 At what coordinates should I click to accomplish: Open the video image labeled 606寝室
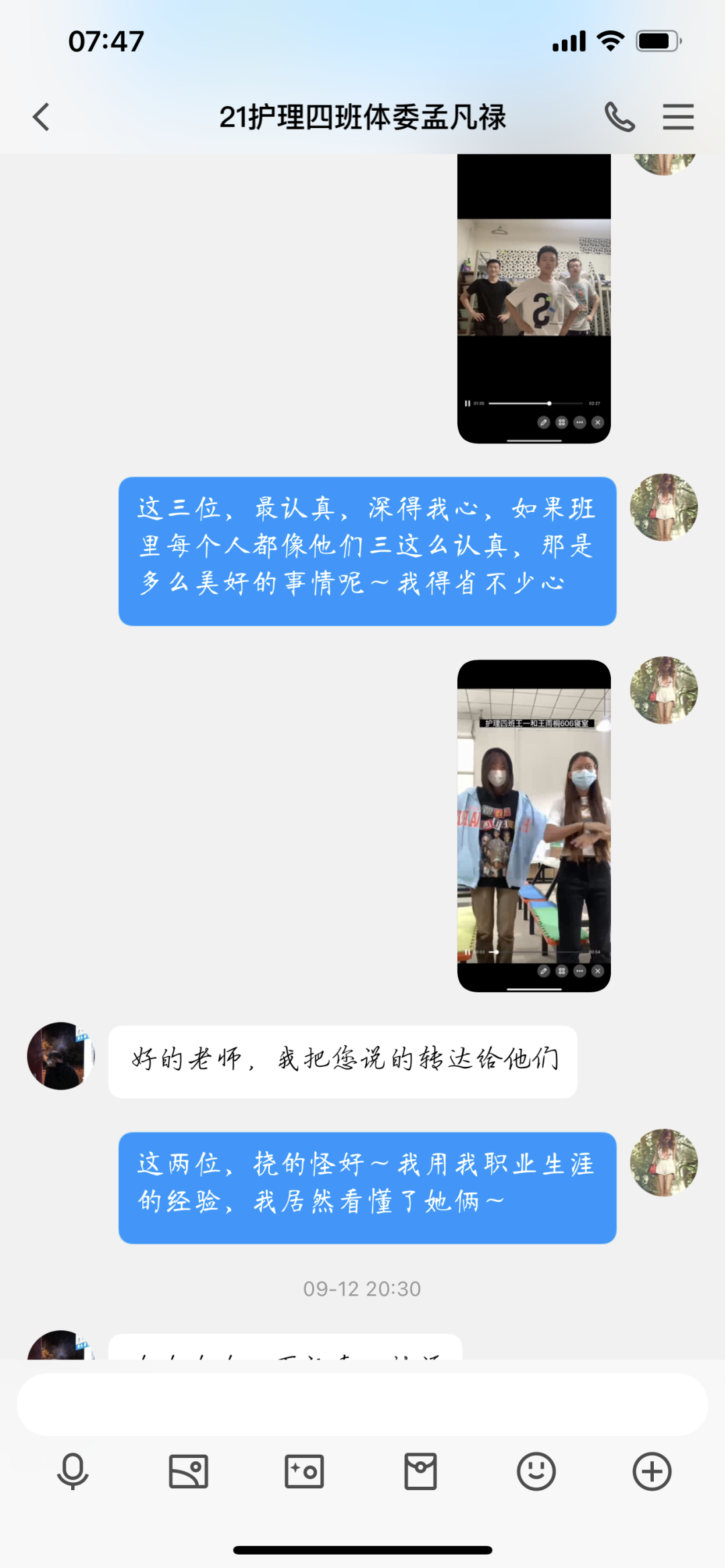point(534,825)
